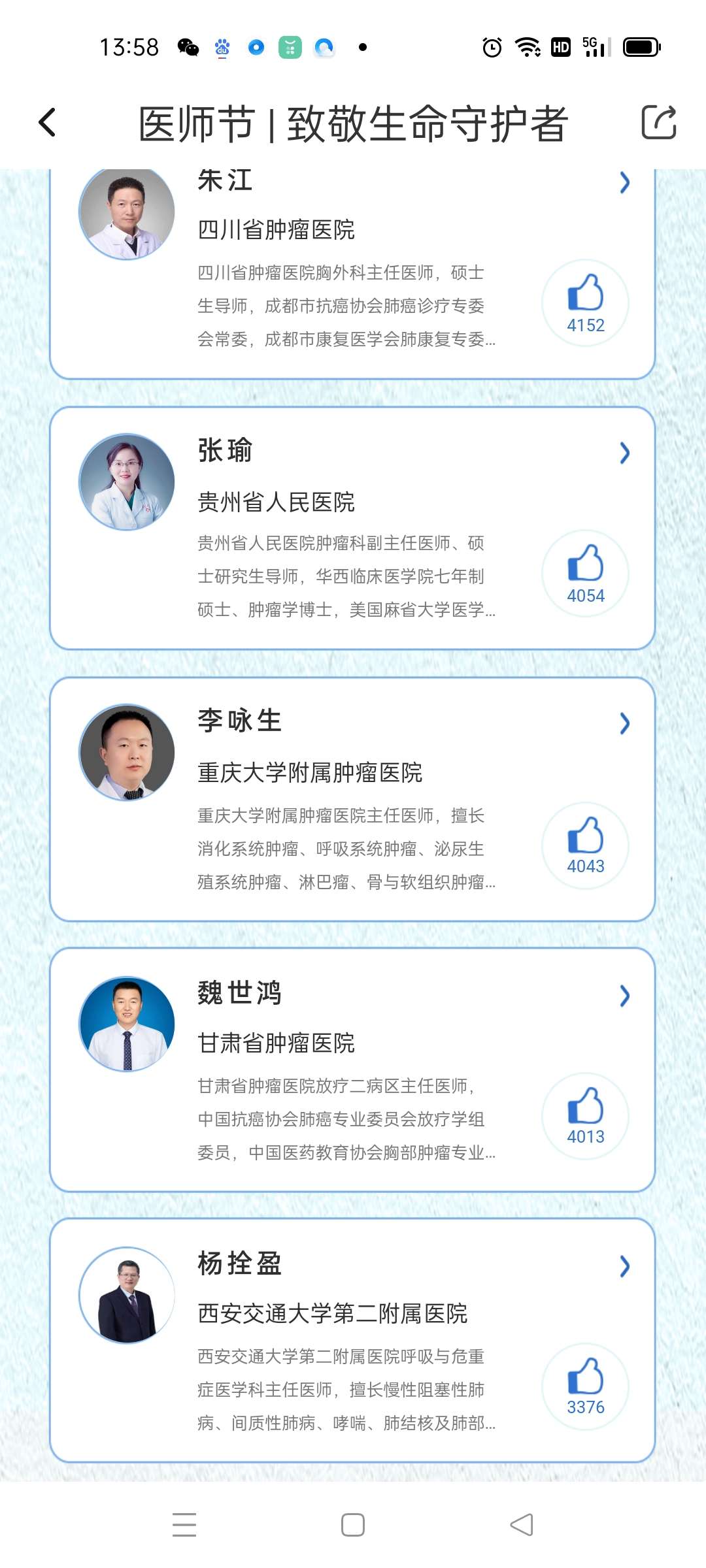
Task: Vote for 李咏生 with the like button
Action: (x=585, y=845)
